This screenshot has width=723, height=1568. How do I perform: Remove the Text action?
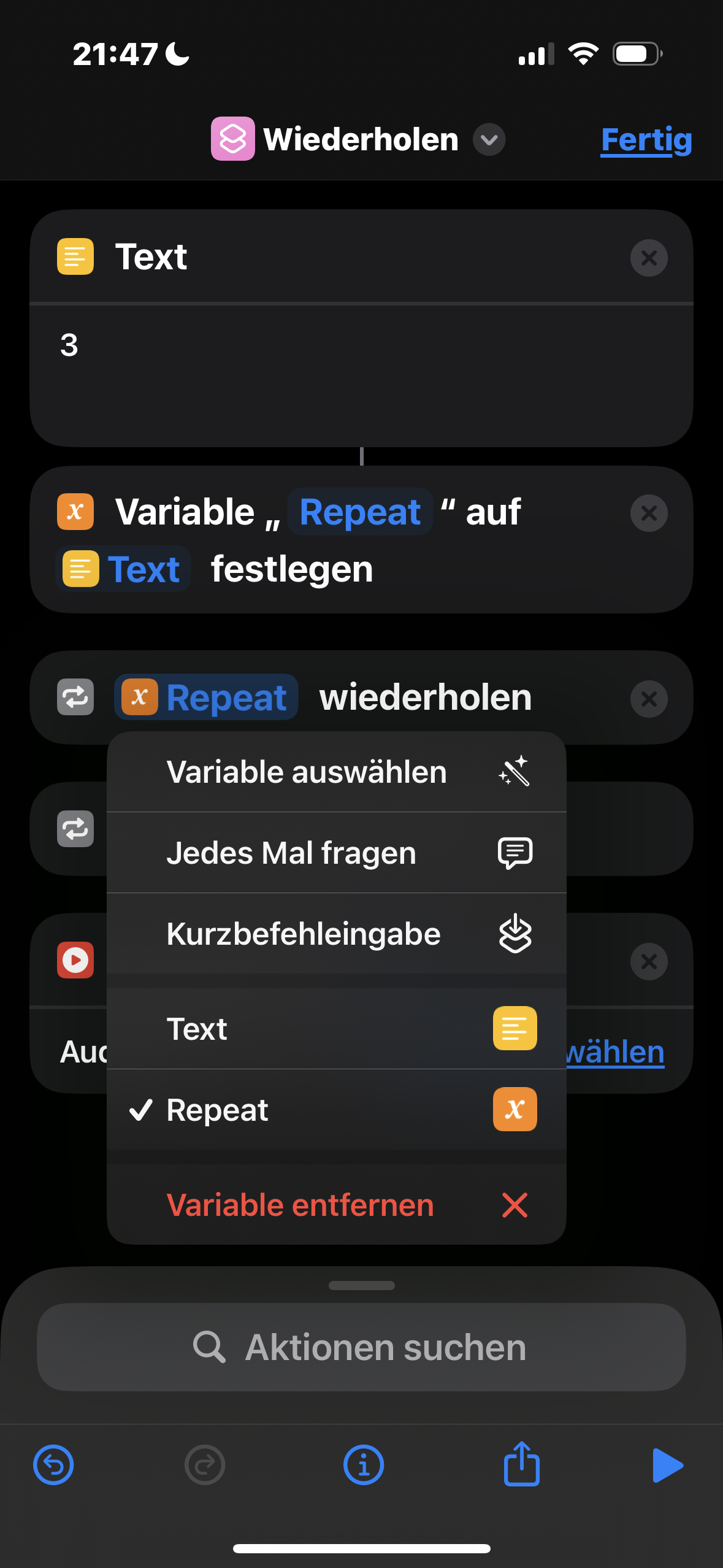648,258
